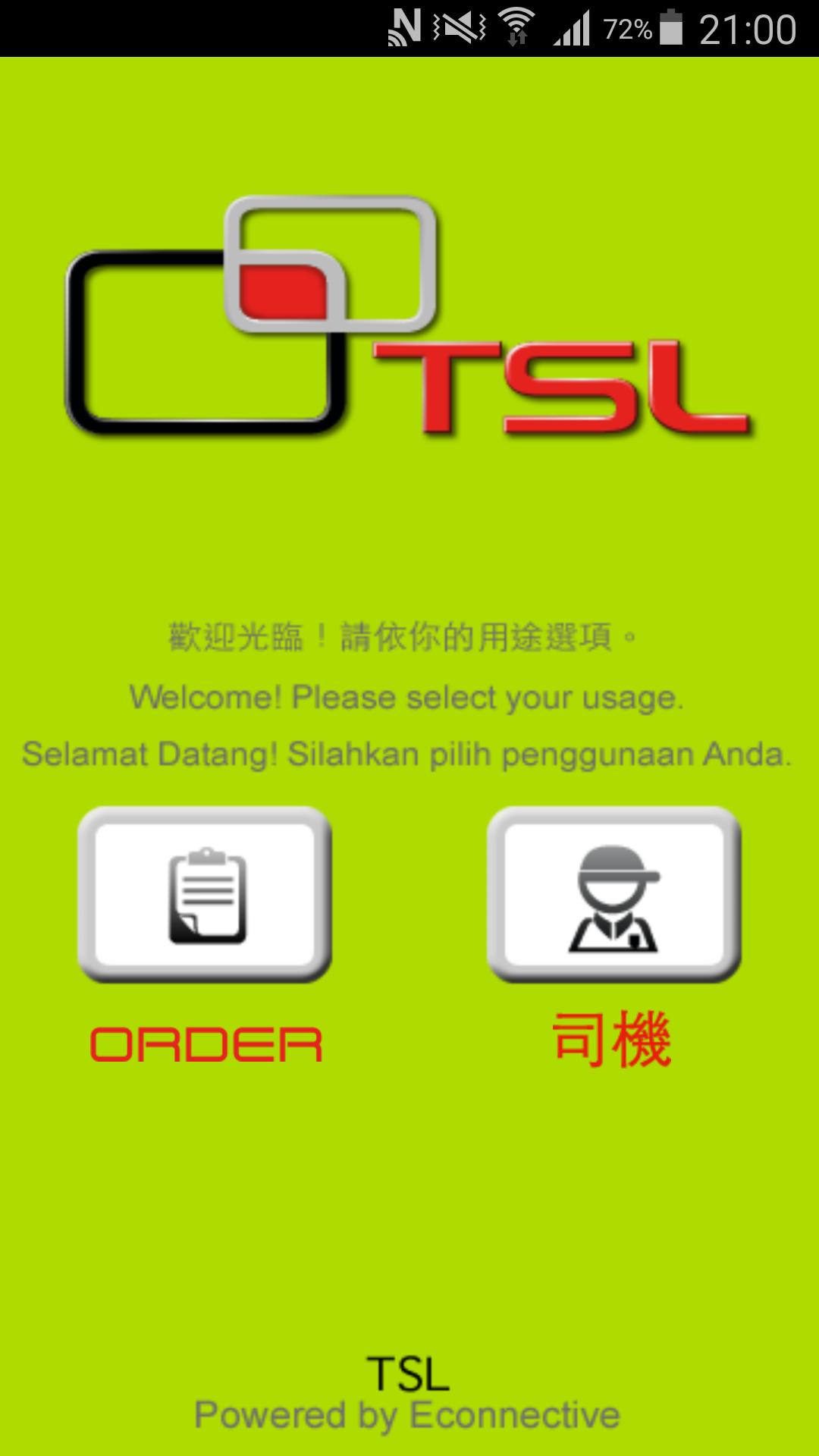Screen dimensions: 819x1456
Task: Click the Powered by Econnective text
Action: pyautogui.click(x=409, y=1410)
